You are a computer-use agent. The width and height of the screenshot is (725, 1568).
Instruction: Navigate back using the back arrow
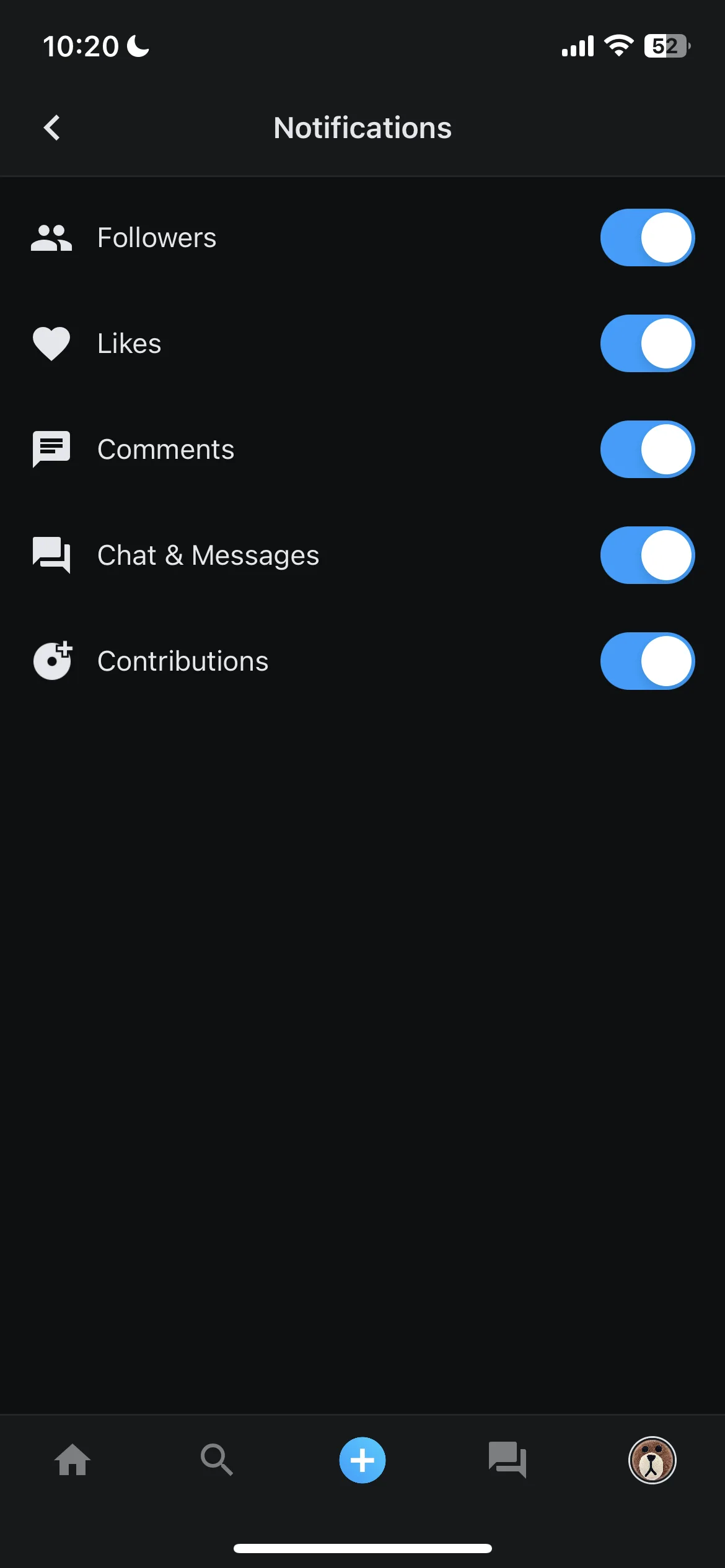click(x=51, y=128)
